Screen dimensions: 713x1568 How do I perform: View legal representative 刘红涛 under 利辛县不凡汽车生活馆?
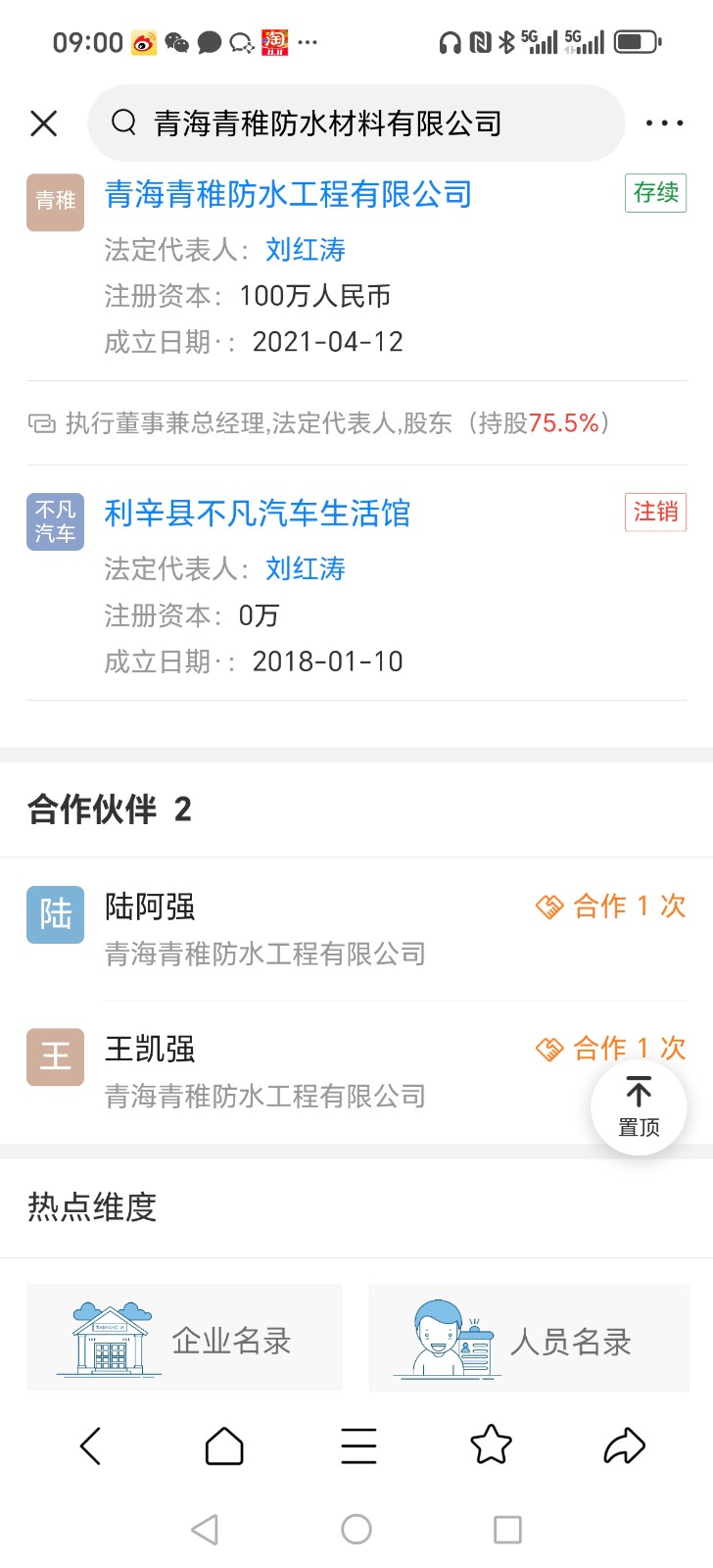tap(306, 569)
